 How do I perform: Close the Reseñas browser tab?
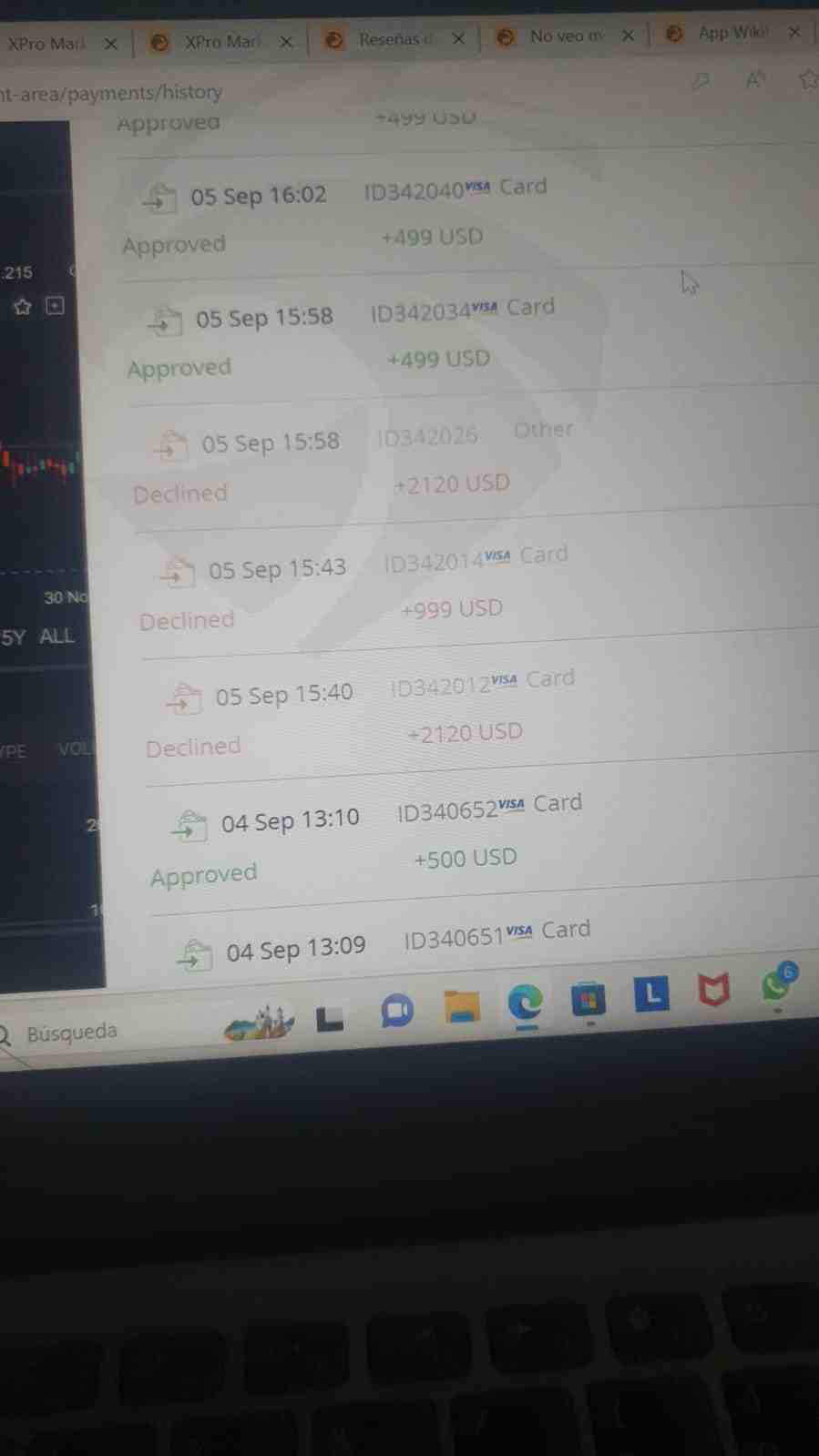click(x=458, y=39)
